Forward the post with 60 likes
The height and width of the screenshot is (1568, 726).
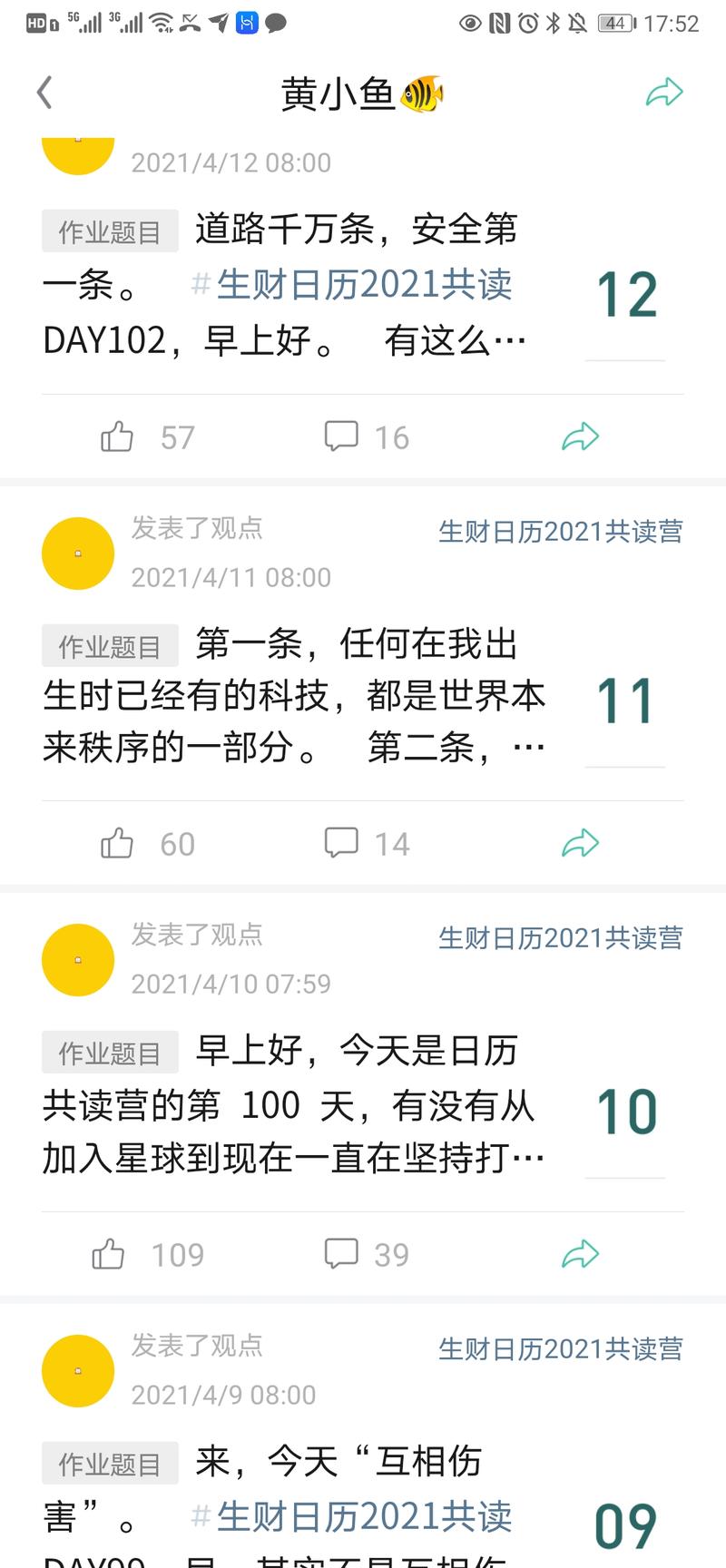[x=580, y=843]
